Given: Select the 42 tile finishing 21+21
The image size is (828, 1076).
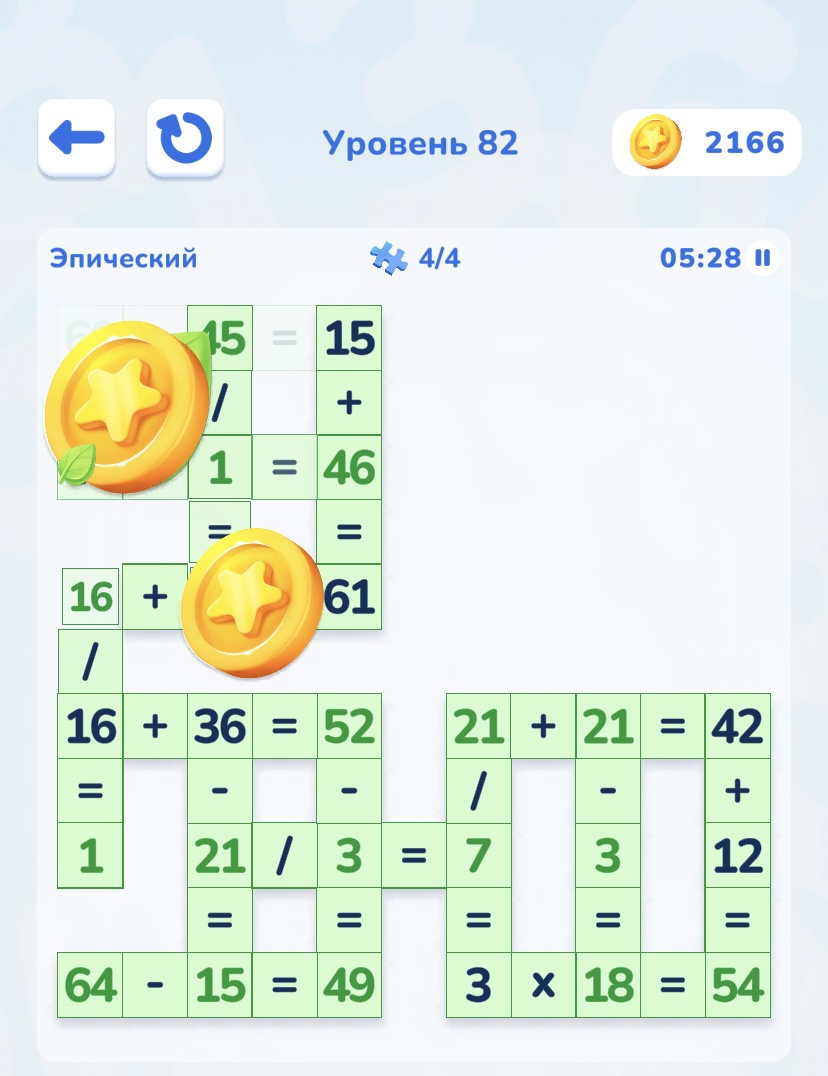Looking at the screenshot, I should pos(737,726).
